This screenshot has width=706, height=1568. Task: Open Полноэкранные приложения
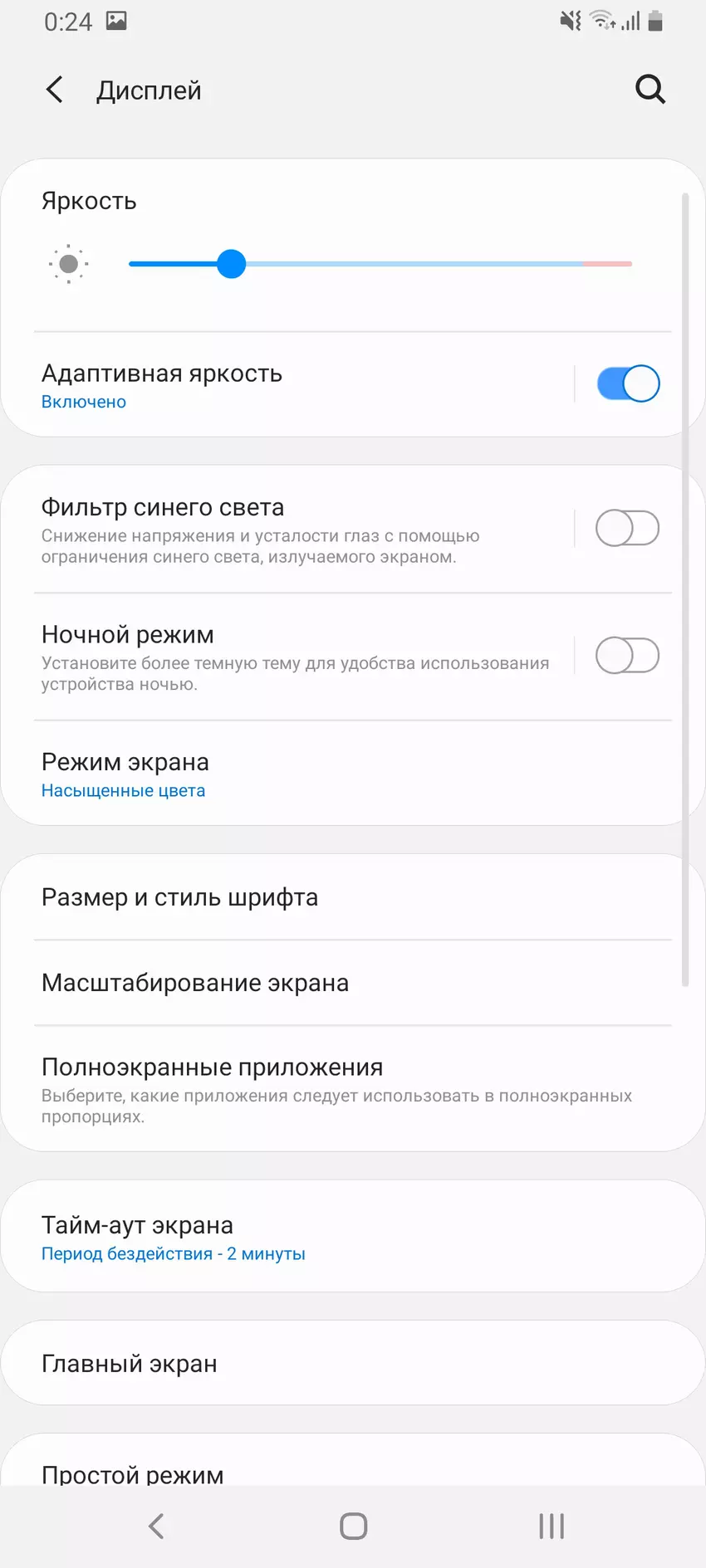[332, 1089]
